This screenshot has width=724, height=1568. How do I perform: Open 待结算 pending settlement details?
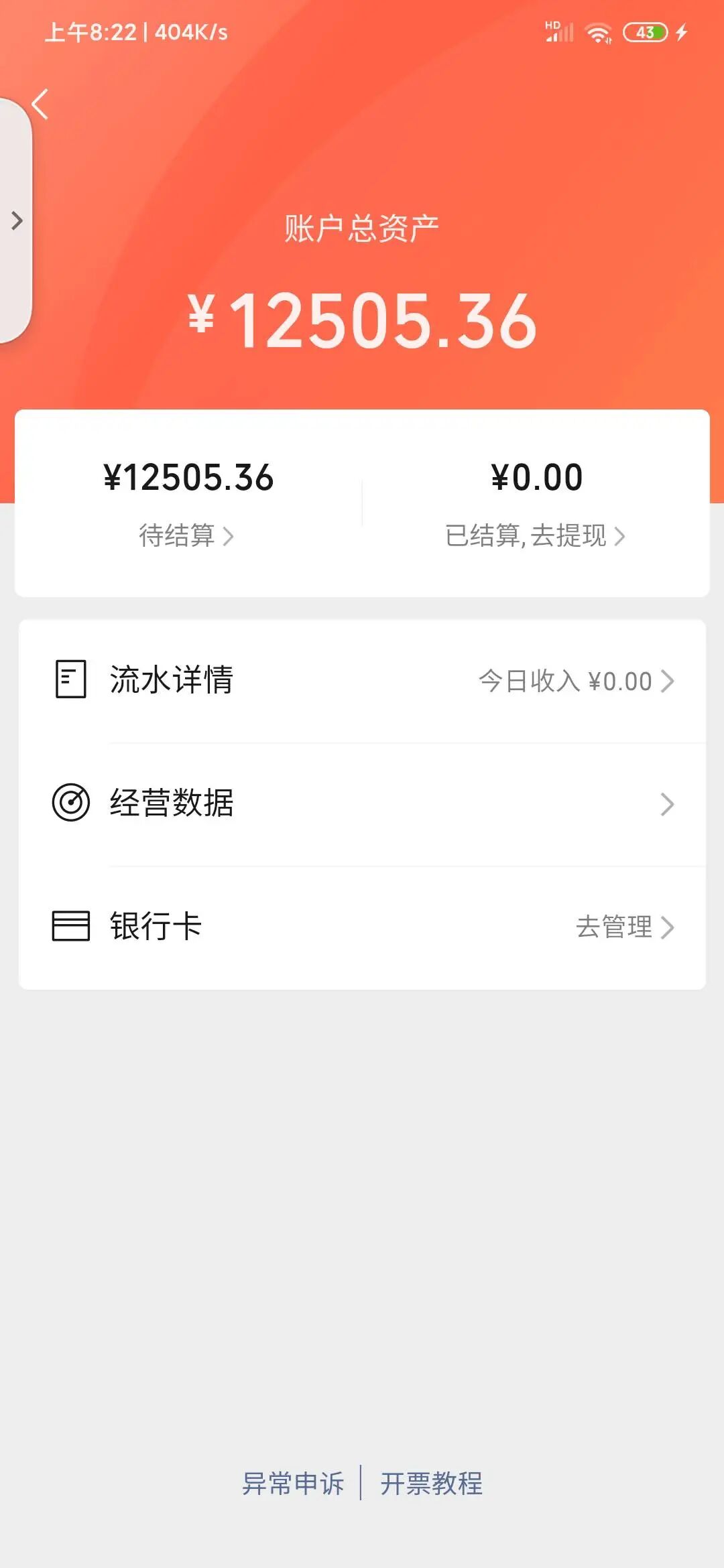click(x=186, y=535)
